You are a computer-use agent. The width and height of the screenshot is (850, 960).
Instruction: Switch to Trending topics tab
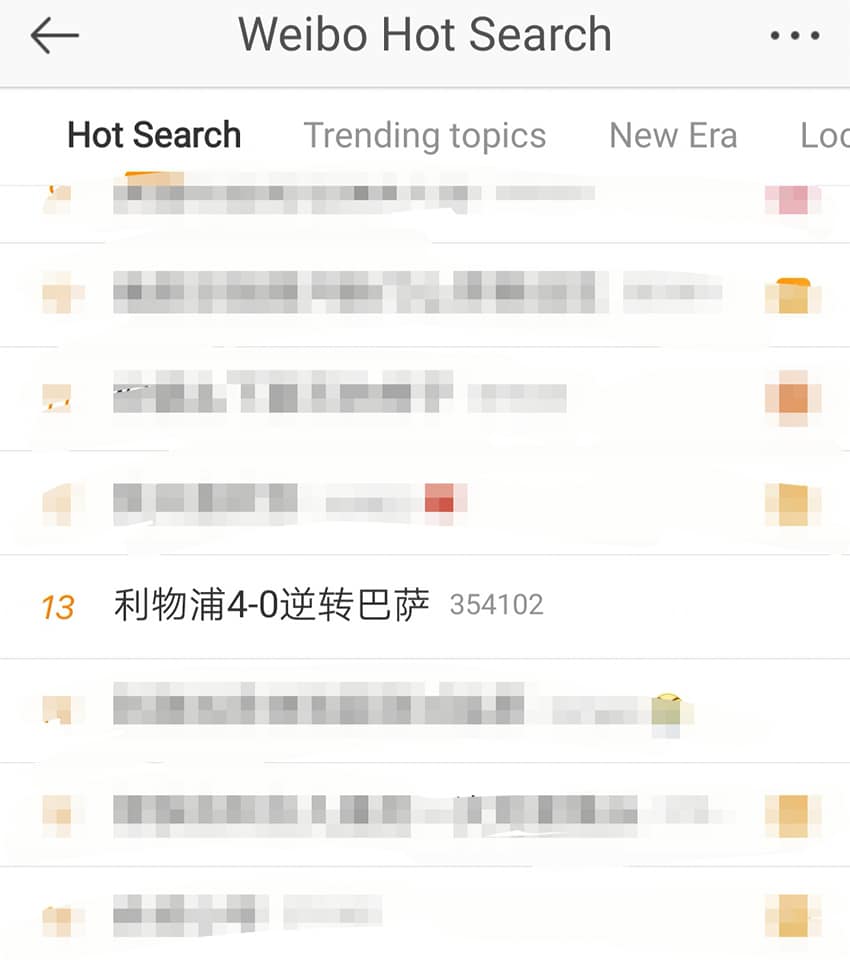pyautogui.click(x=424, y=135)
